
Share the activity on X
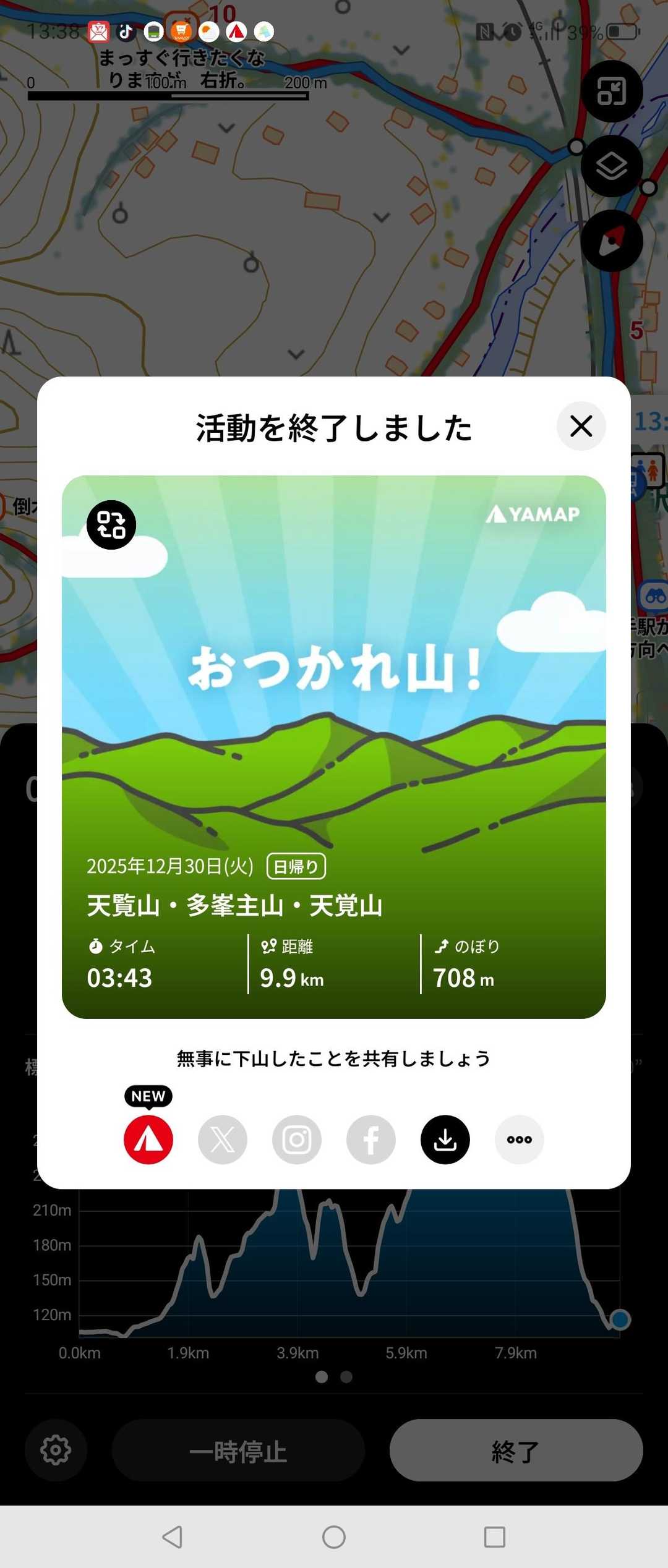pos(223,1140)
